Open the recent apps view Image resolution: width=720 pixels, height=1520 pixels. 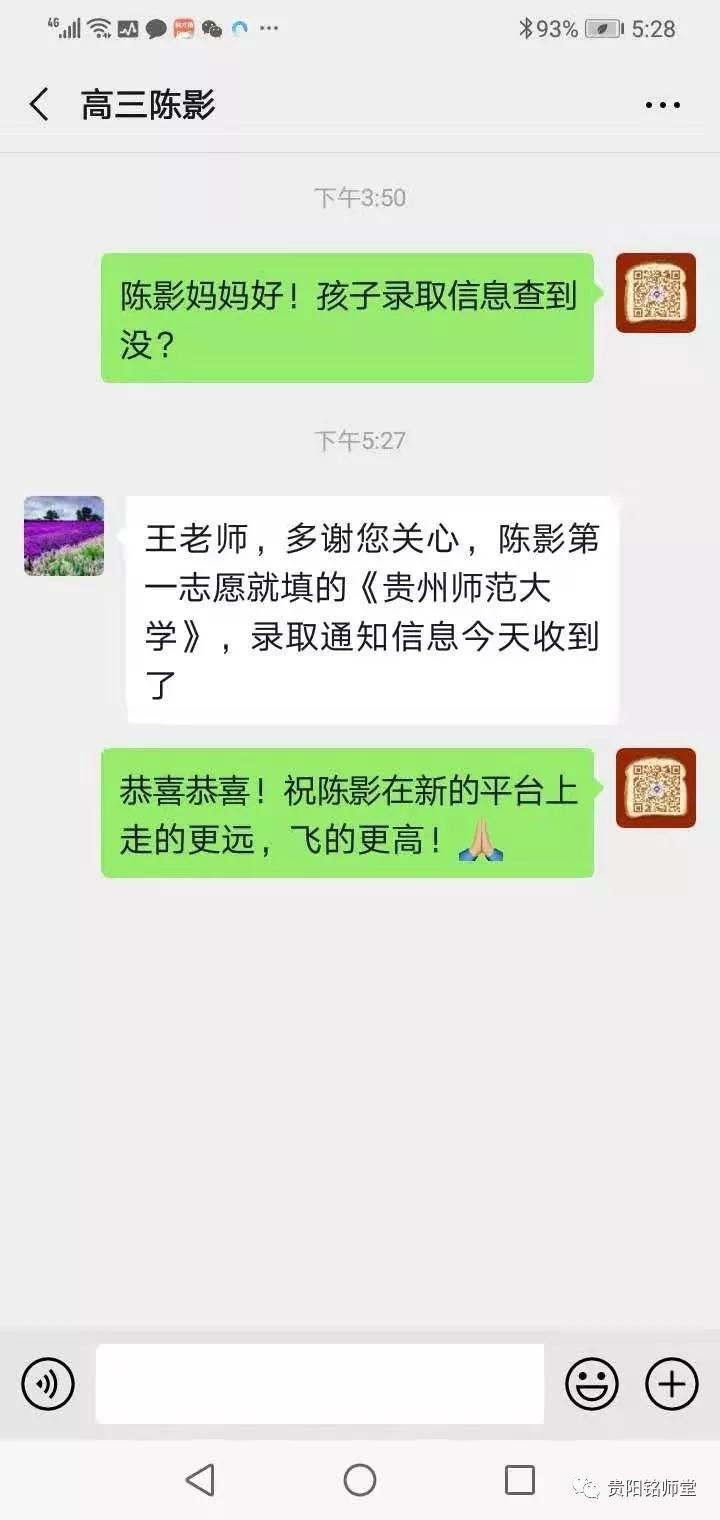pos(519,1479)
